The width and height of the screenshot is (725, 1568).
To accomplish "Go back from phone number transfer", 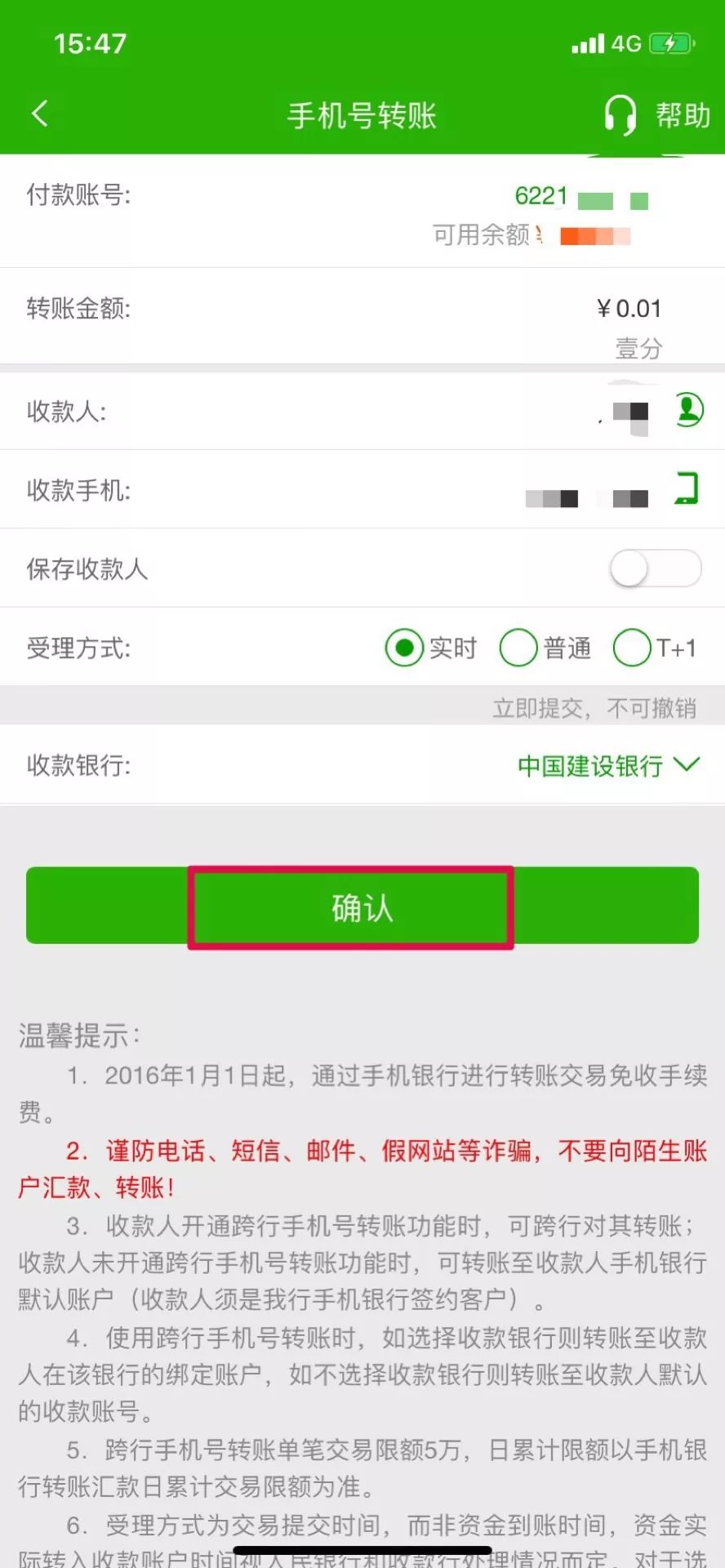I will (x=39, y=114).
